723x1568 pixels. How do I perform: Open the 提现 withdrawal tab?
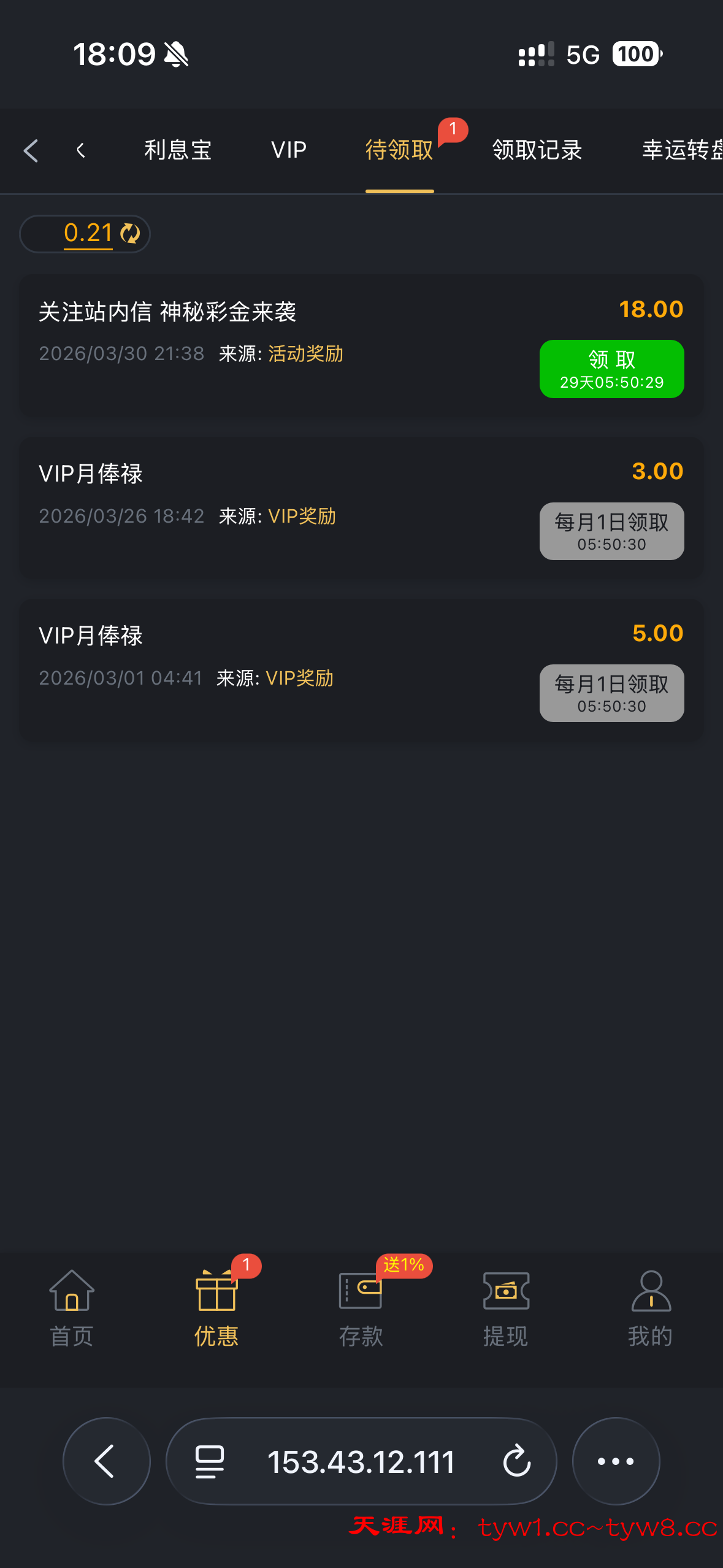coord(506,1308)
